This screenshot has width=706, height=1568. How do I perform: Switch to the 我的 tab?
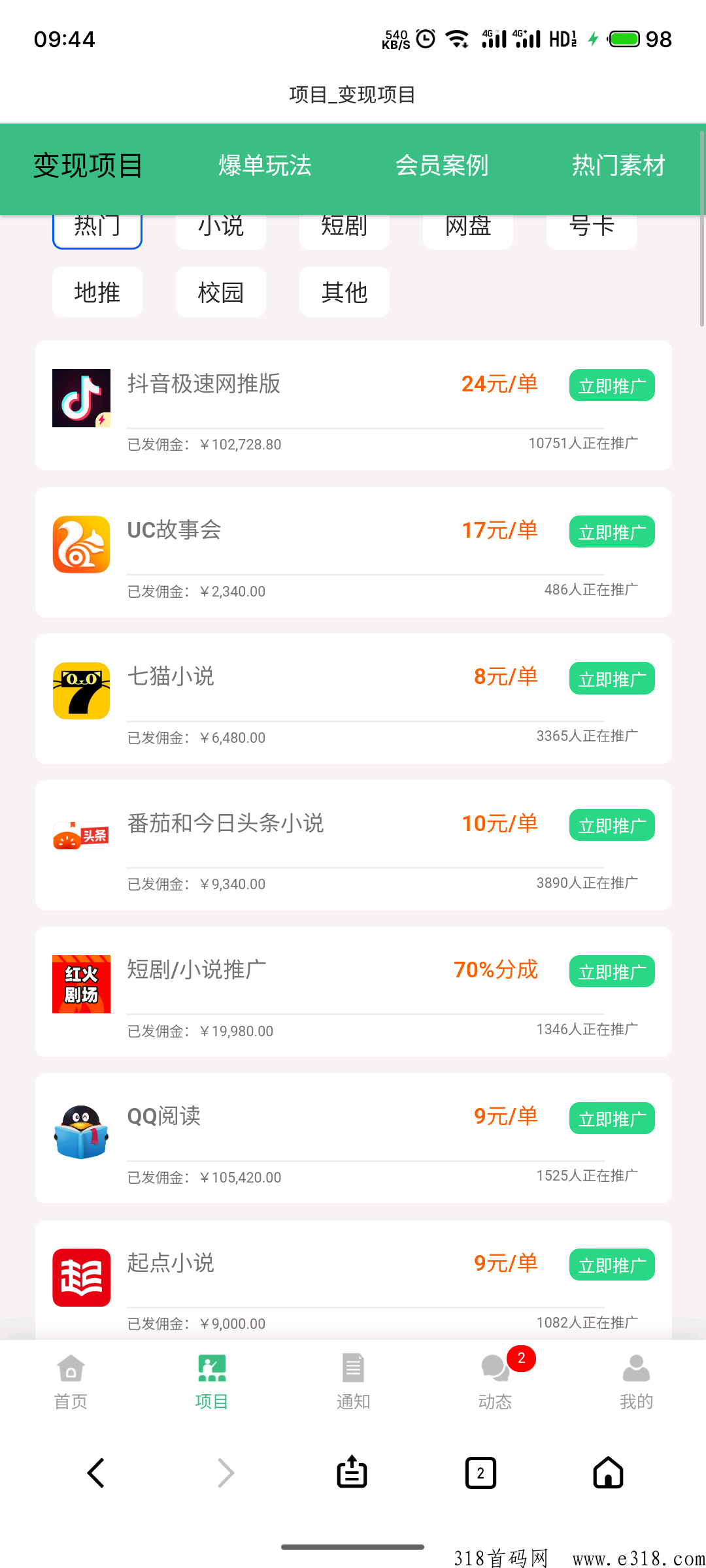click(x=636, y=1381)
